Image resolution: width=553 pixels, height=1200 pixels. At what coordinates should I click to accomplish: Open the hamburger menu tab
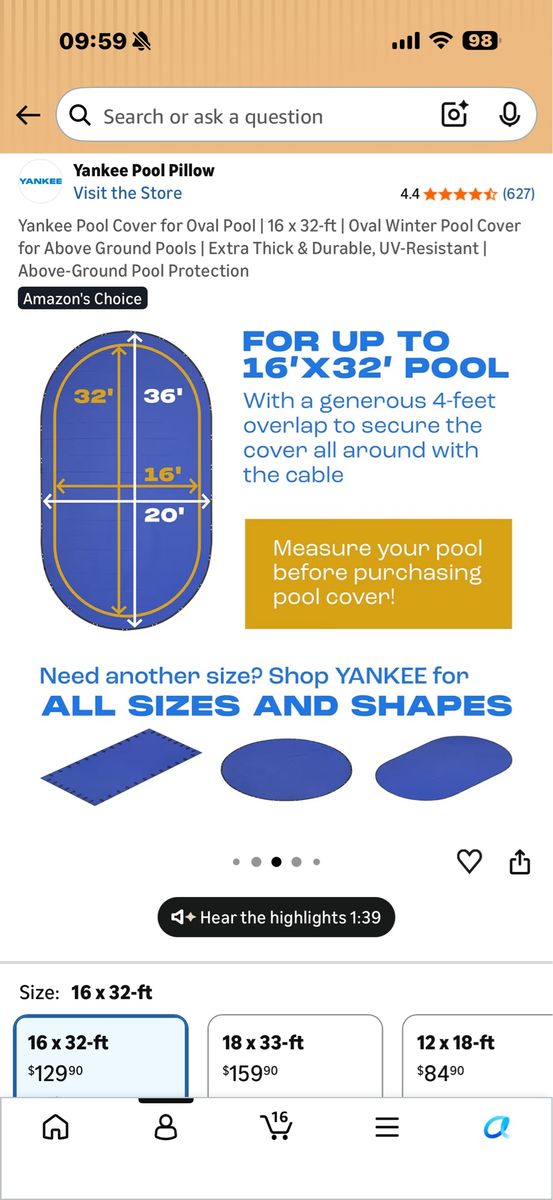pos(387,1127)
